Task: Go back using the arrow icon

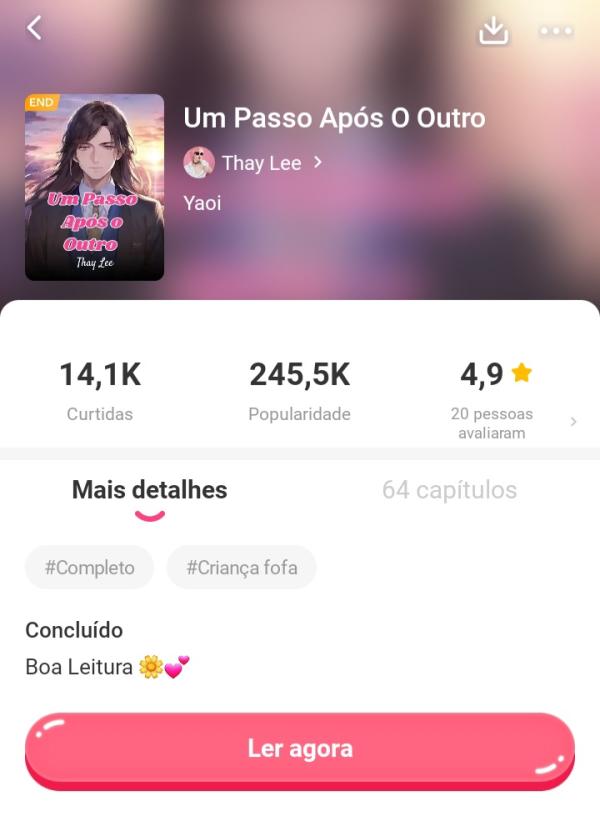Action: 35,28
